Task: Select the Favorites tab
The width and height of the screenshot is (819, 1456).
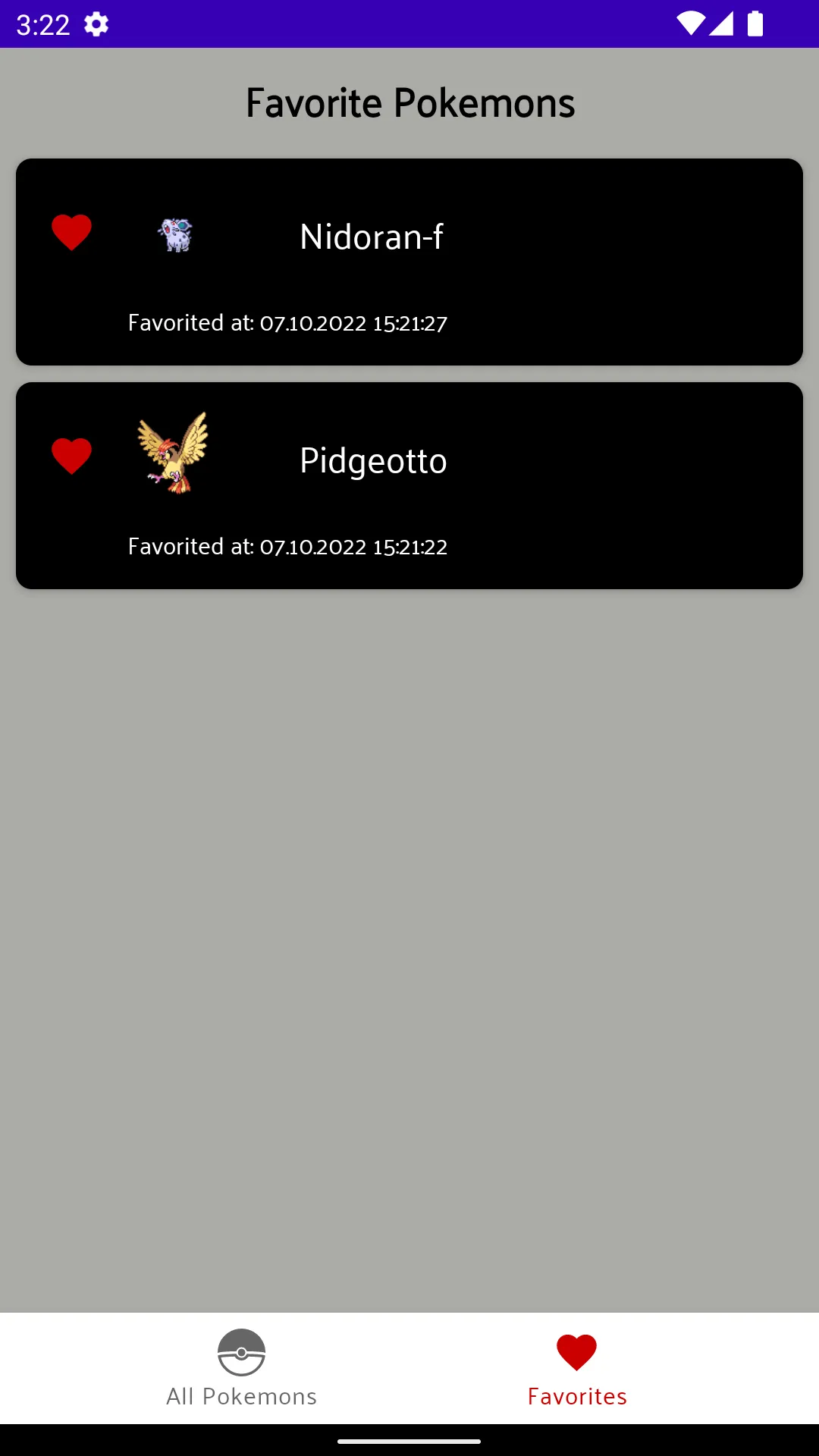Action: tap(577, 1368)
